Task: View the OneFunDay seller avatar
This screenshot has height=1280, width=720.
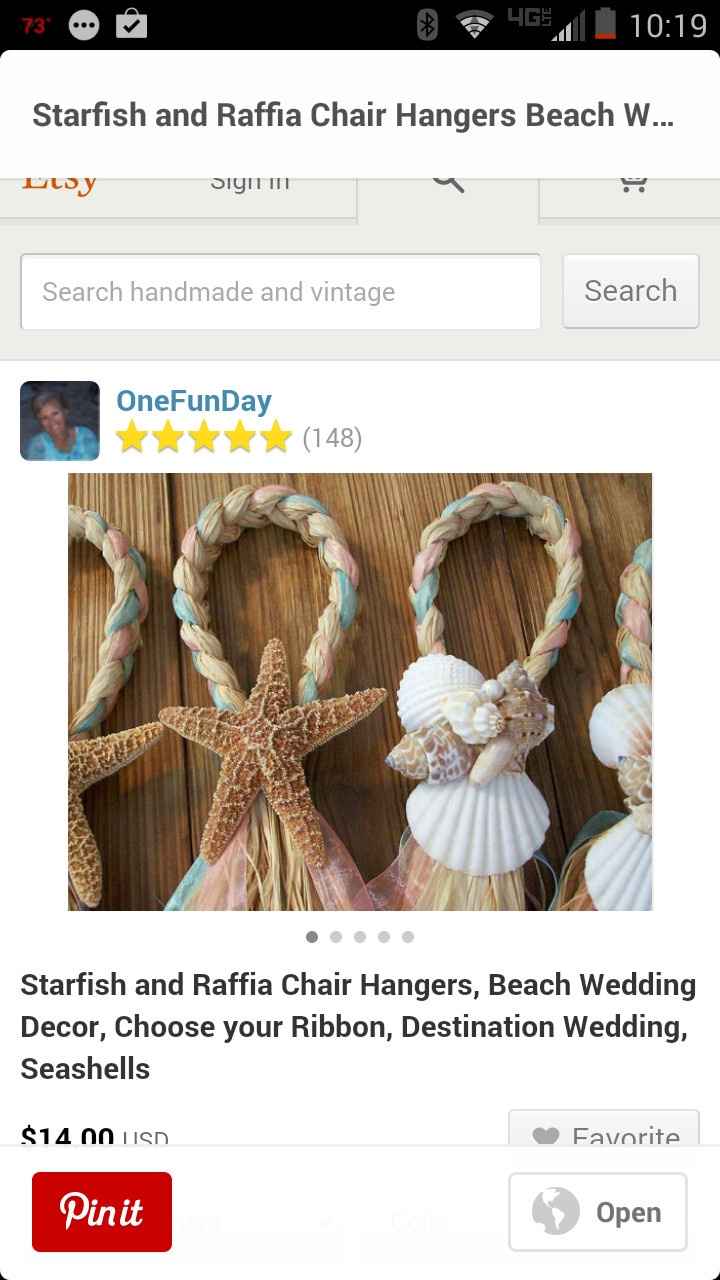Action: 60,420
